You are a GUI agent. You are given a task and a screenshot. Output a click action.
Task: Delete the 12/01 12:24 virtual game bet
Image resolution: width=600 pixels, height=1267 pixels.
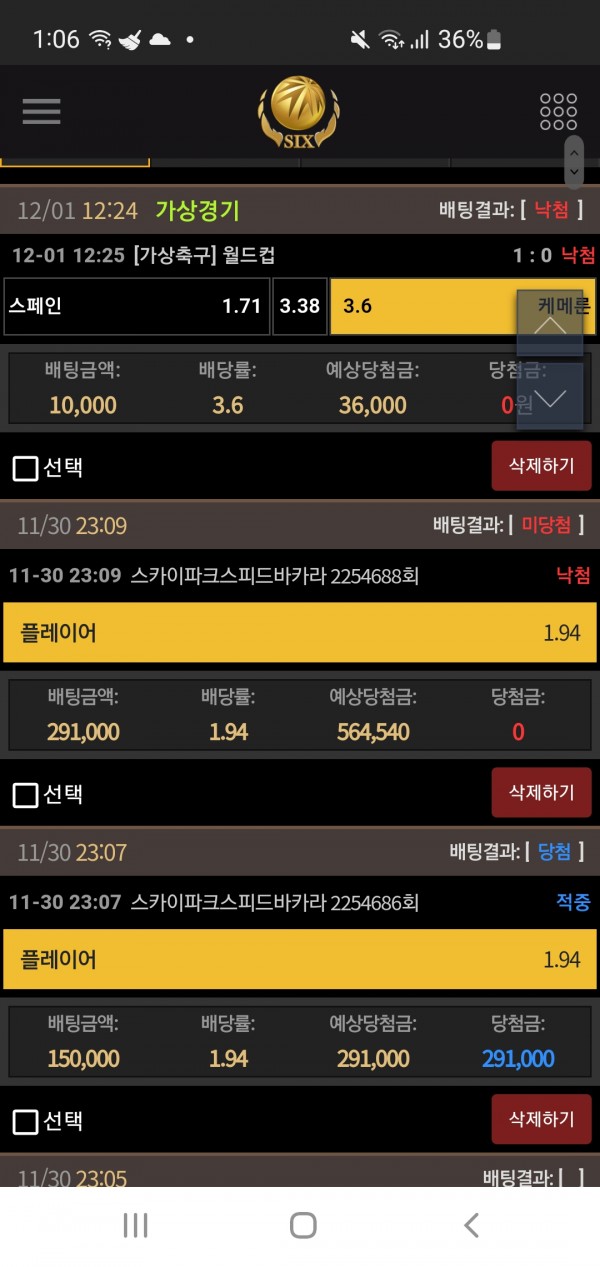pyautogui.click(x=541, y=465)
